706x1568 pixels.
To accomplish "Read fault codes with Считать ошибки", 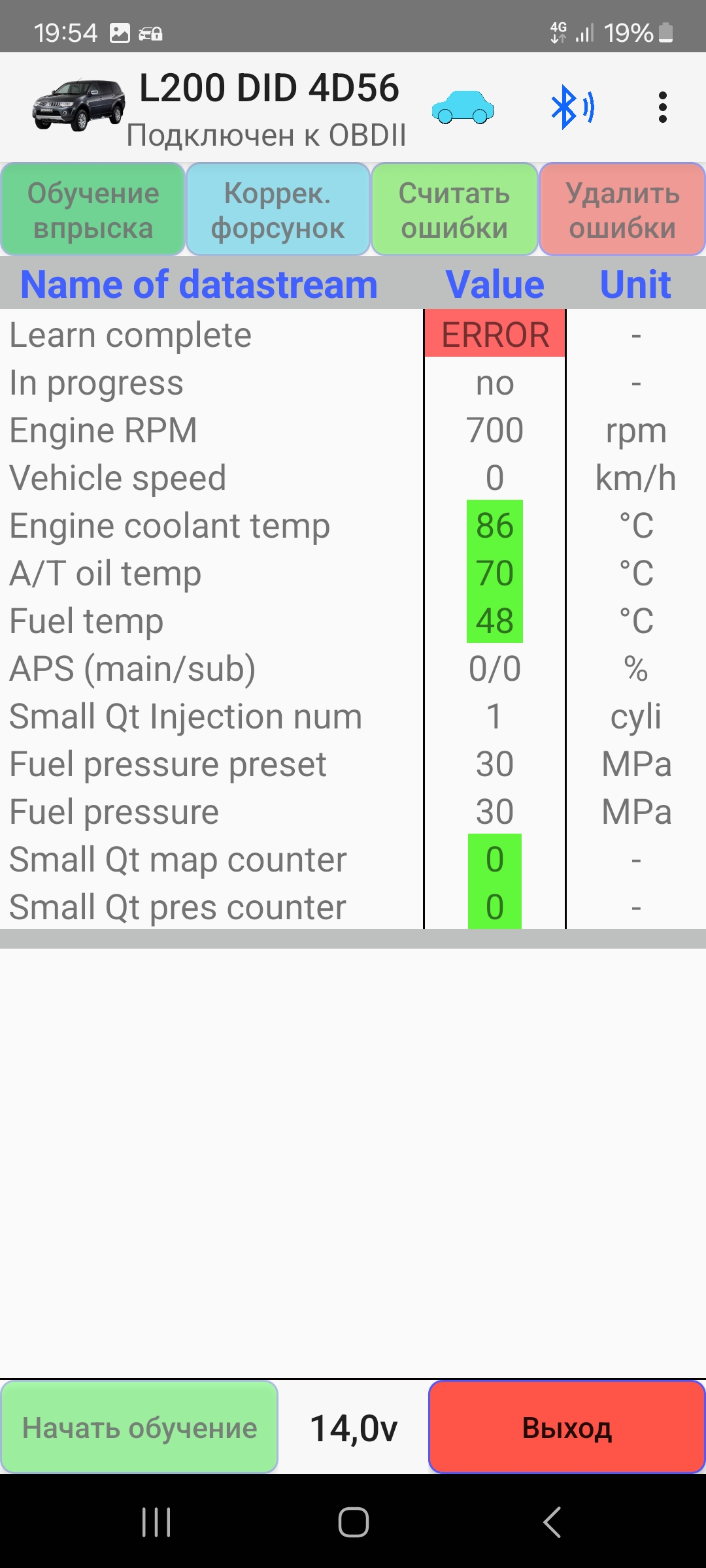I will point(454,210).
